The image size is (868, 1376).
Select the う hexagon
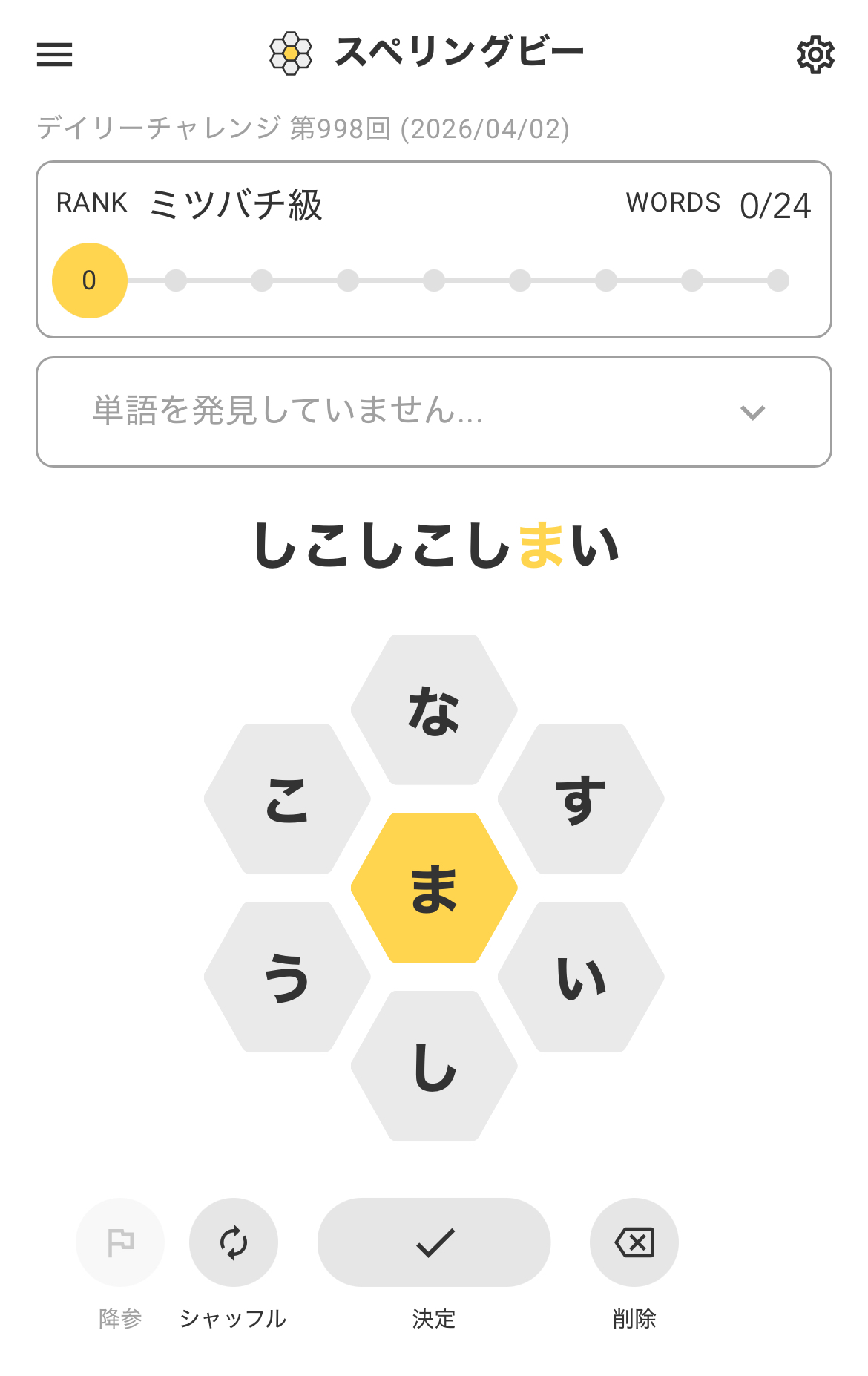[287, 977]
